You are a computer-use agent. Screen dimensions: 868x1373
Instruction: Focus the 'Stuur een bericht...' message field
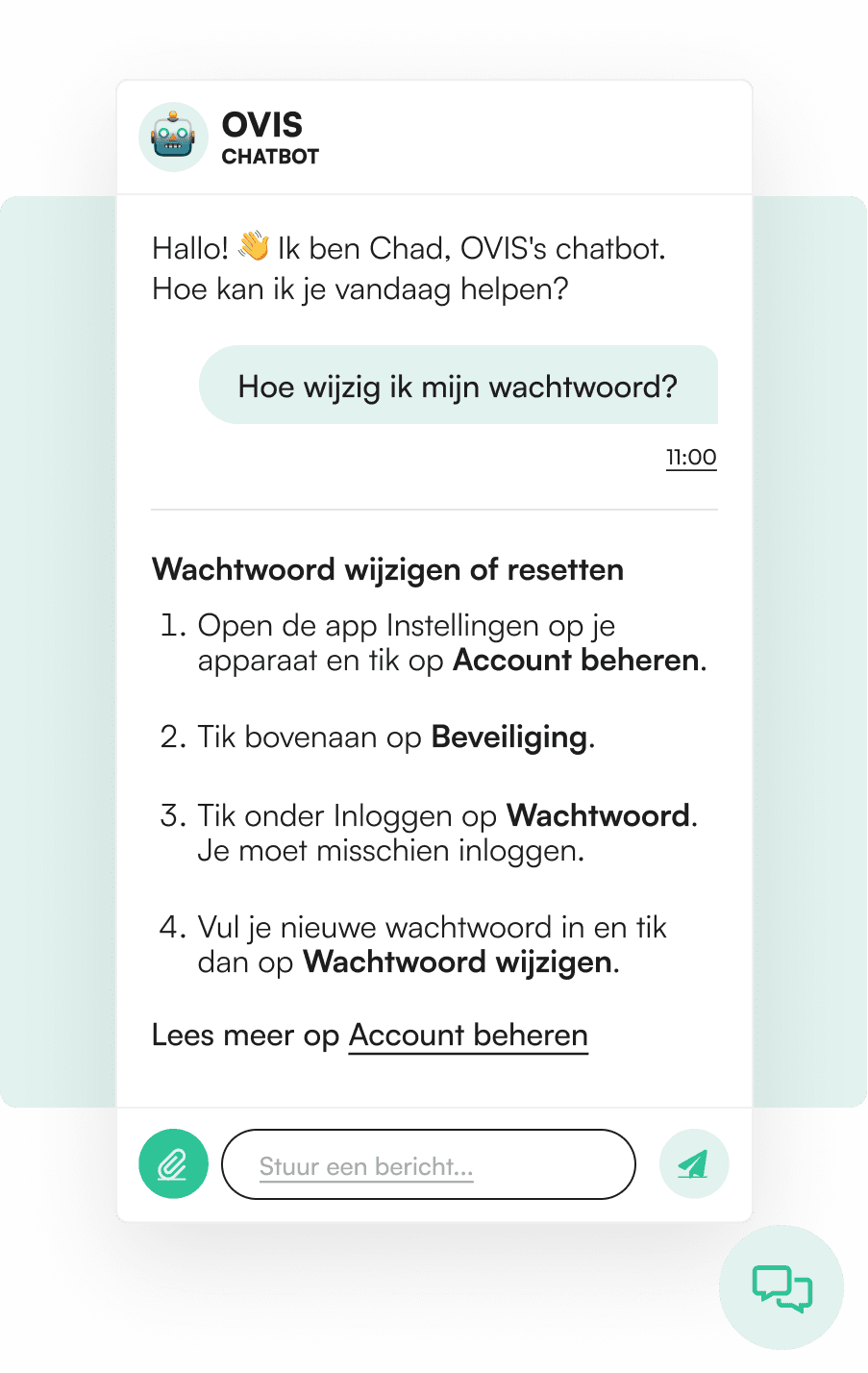pos(428,1165)
